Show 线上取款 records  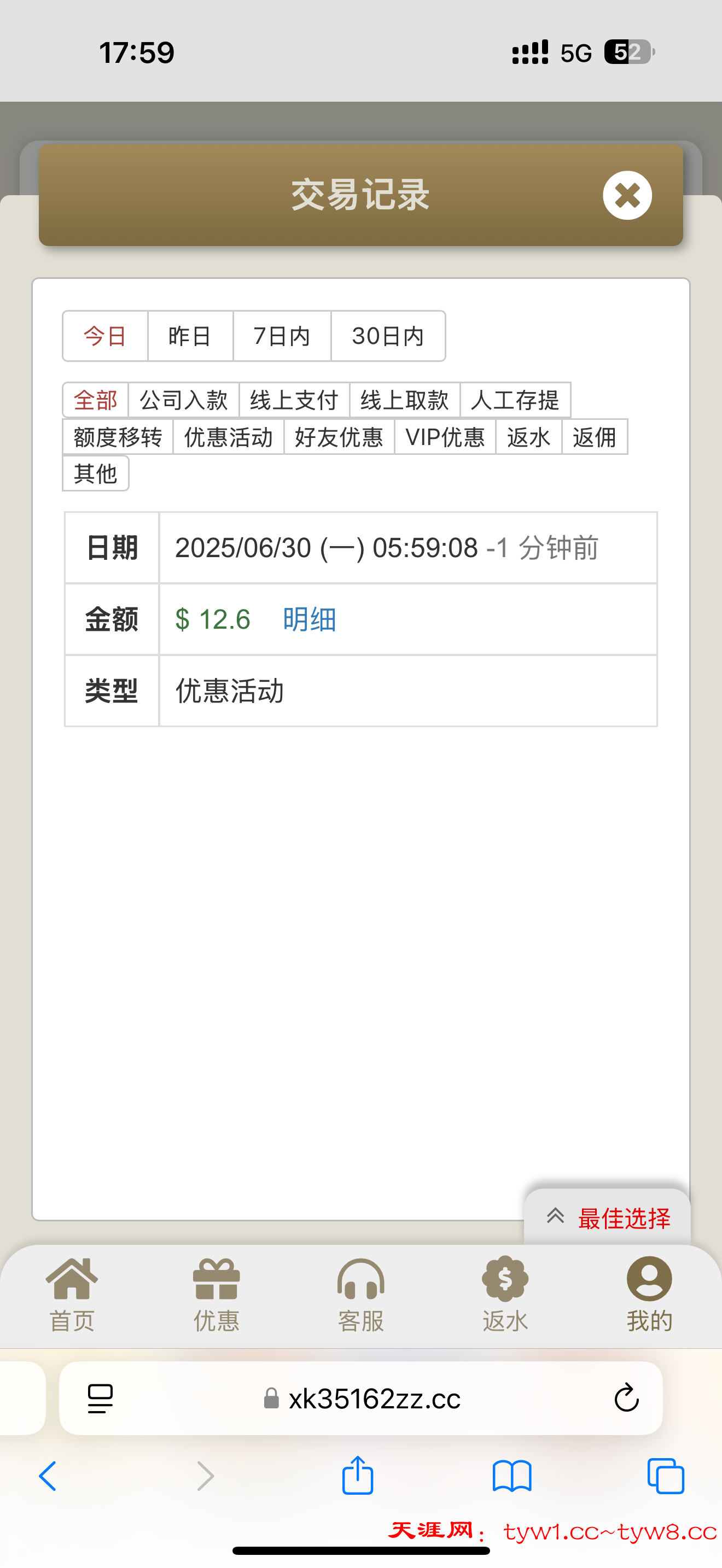(x=404, y=401)
